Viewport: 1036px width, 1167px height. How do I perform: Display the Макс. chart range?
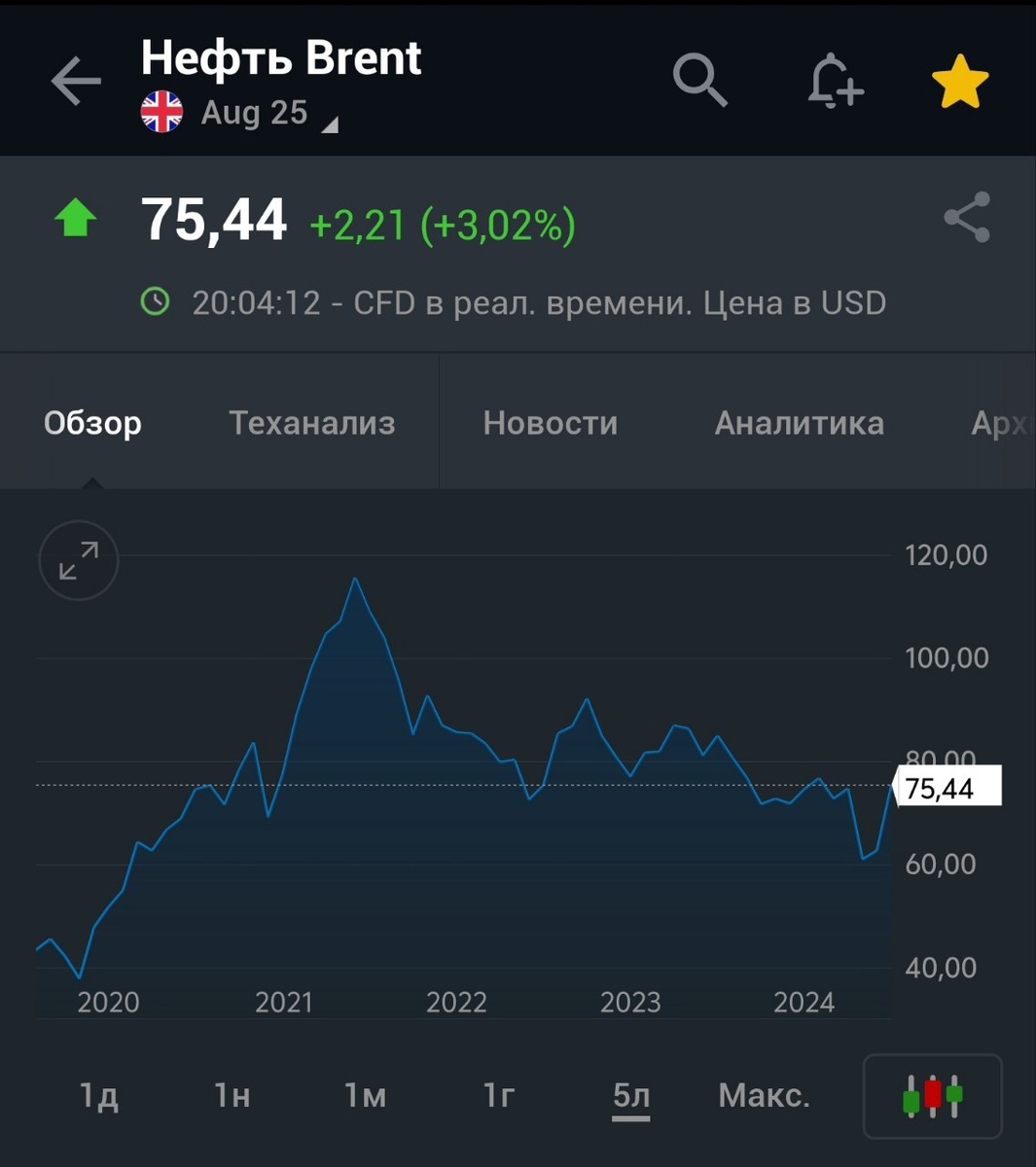coord(764,1096)
